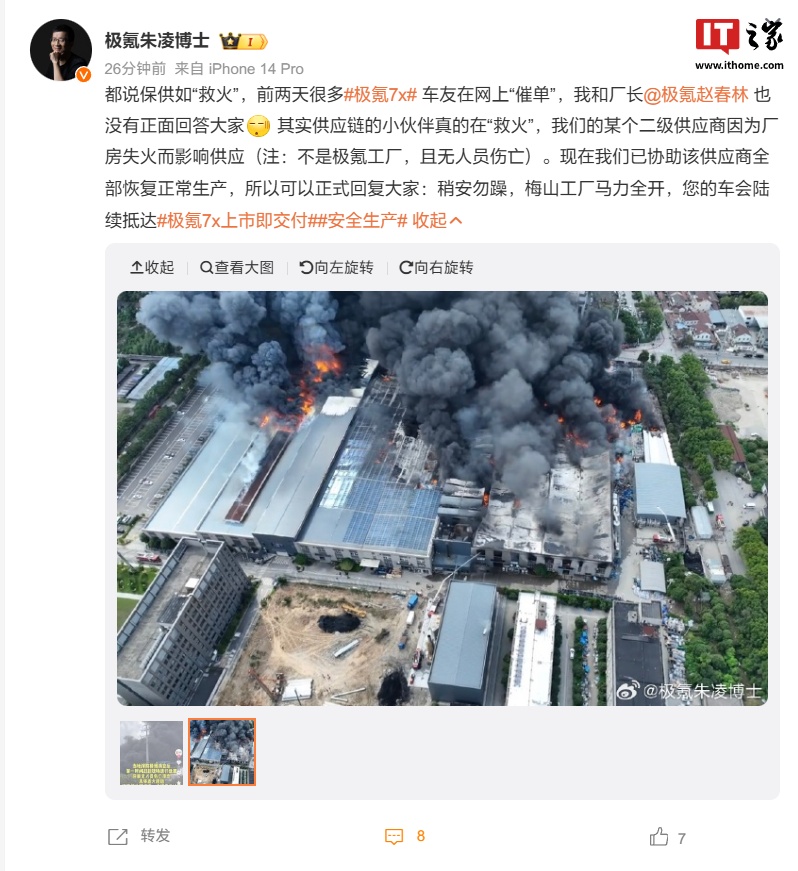The image size is (798, 871).
Task: Select the first thumbnail with the smoke video frame
Action: point(151,752)
